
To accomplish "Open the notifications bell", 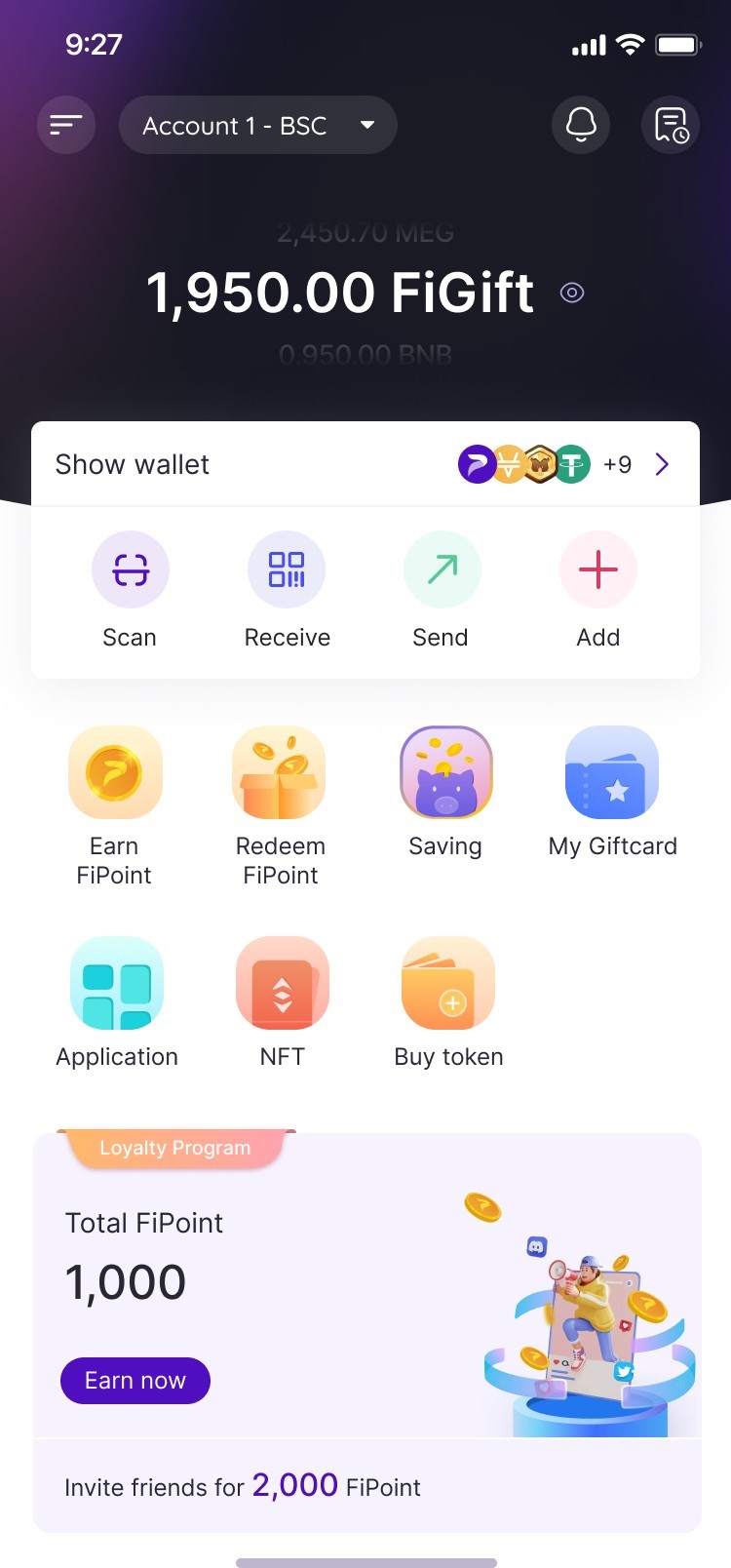I will 581,125.
